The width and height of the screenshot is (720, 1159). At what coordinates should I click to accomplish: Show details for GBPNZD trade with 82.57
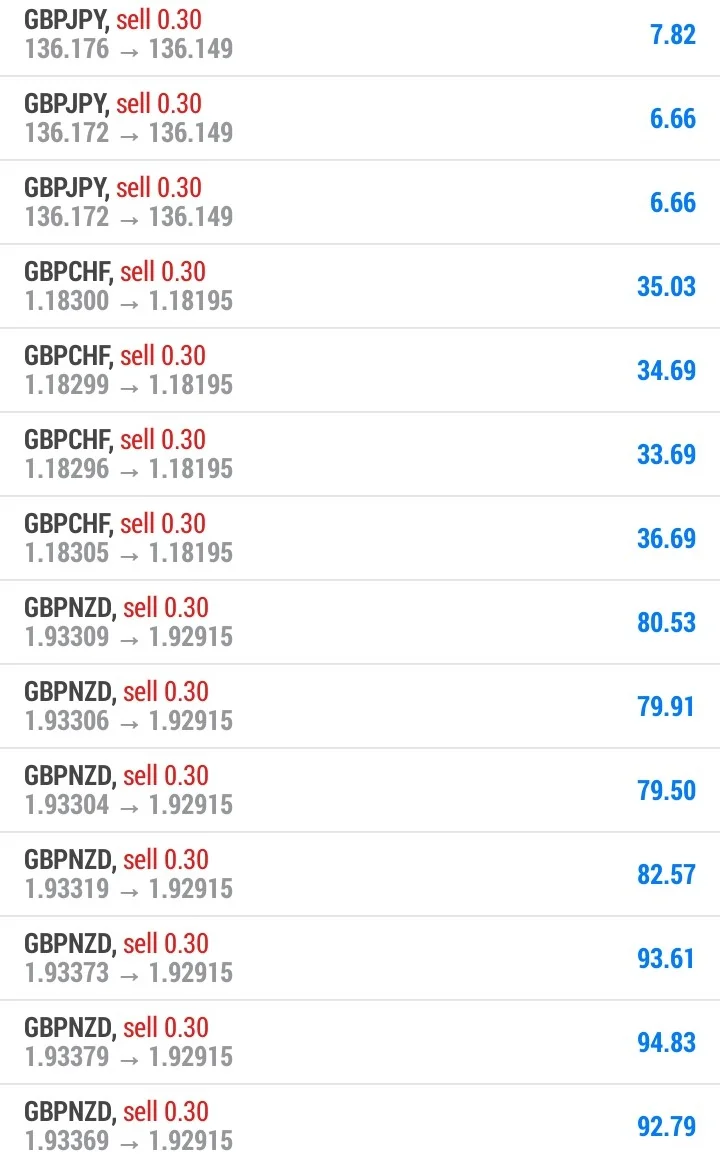(x=360, y=874)
